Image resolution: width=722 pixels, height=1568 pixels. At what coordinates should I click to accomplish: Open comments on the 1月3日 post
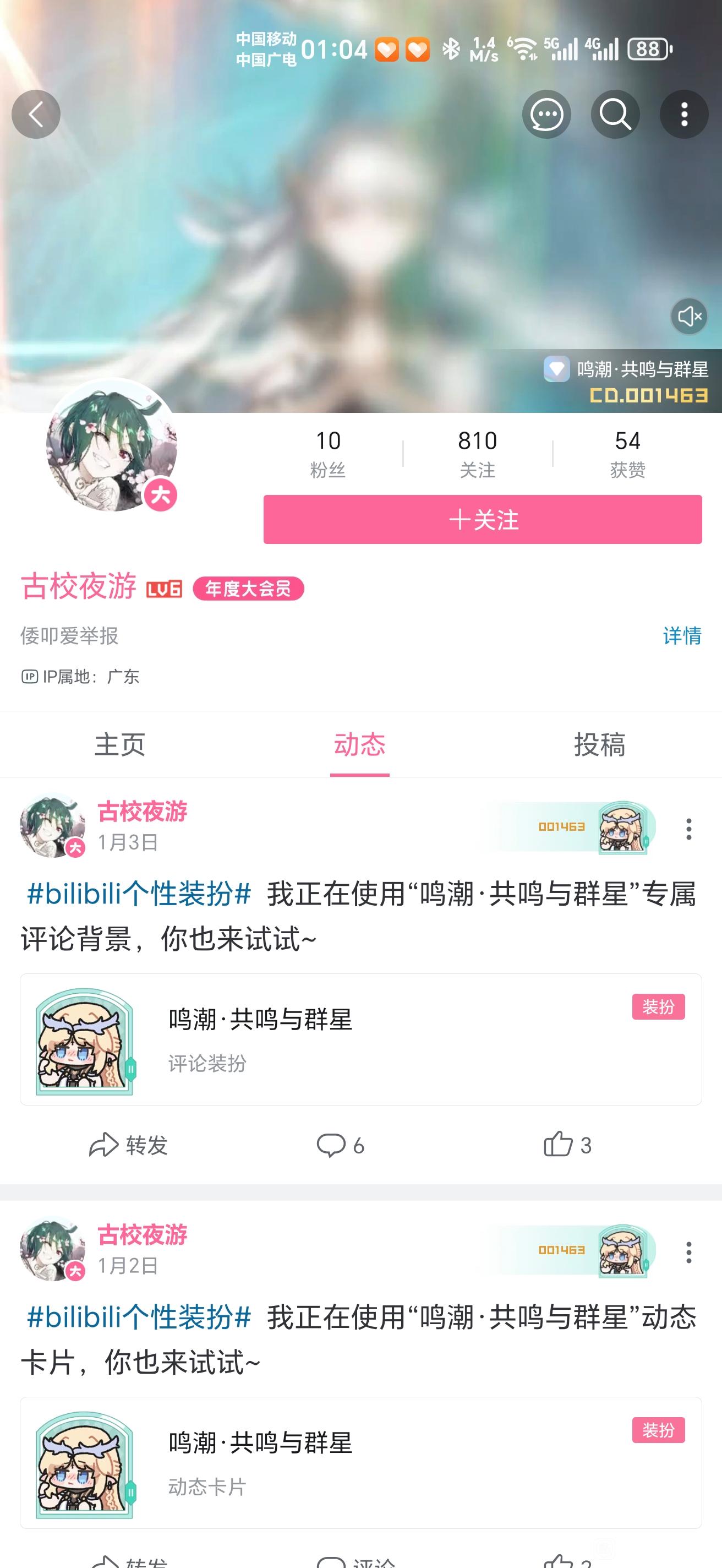(340, 1145)
